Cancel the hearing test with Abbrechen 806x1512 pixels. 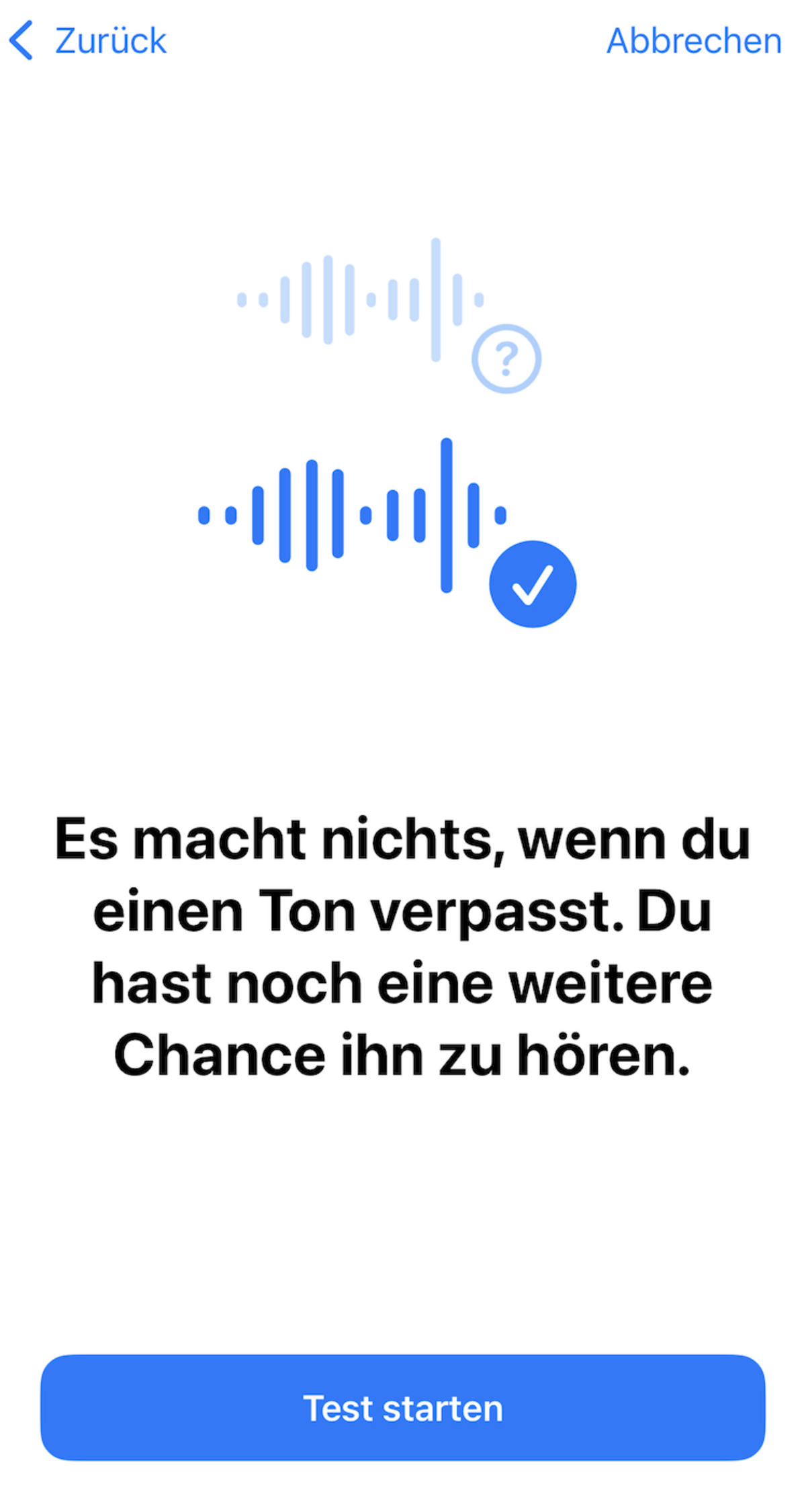coord(694,41)
